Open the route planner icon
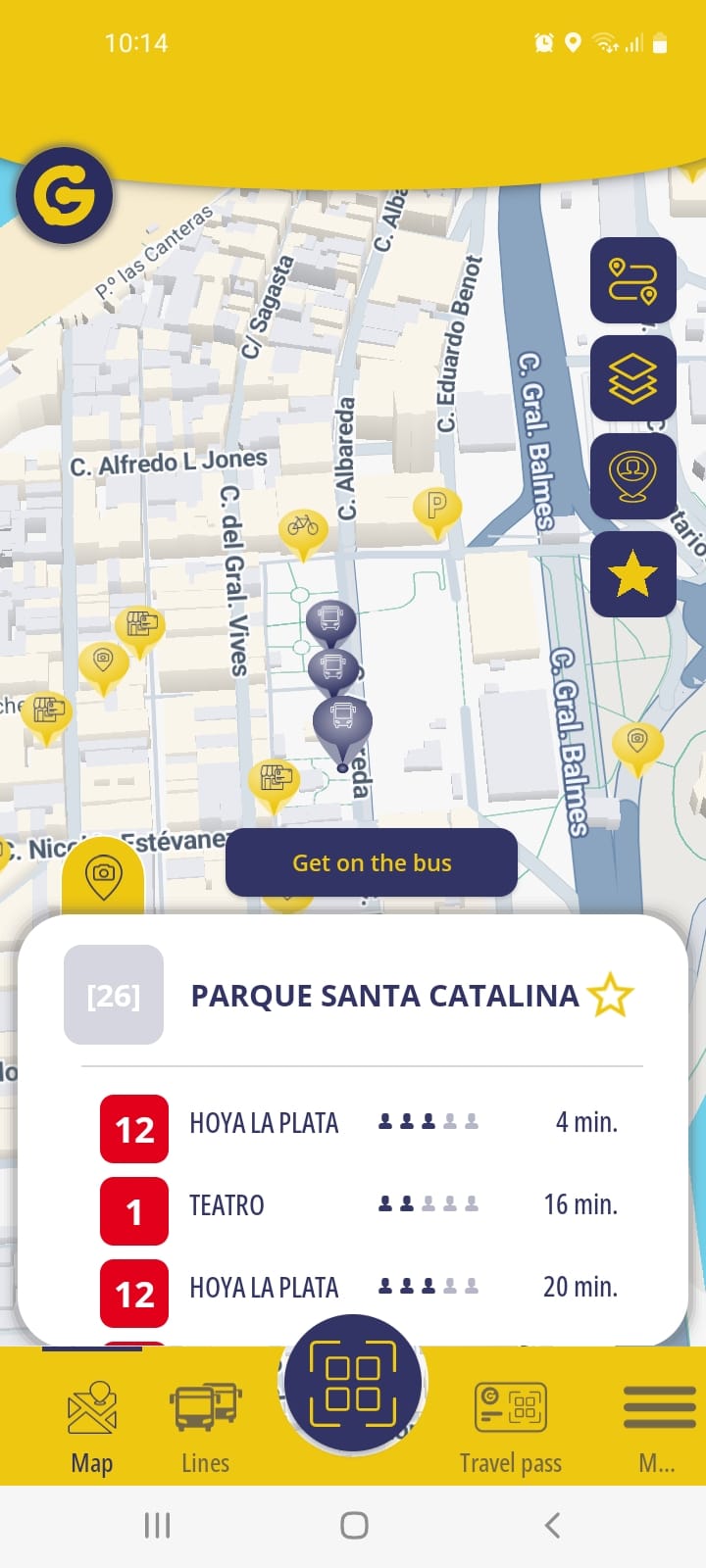 pos(633,282)
